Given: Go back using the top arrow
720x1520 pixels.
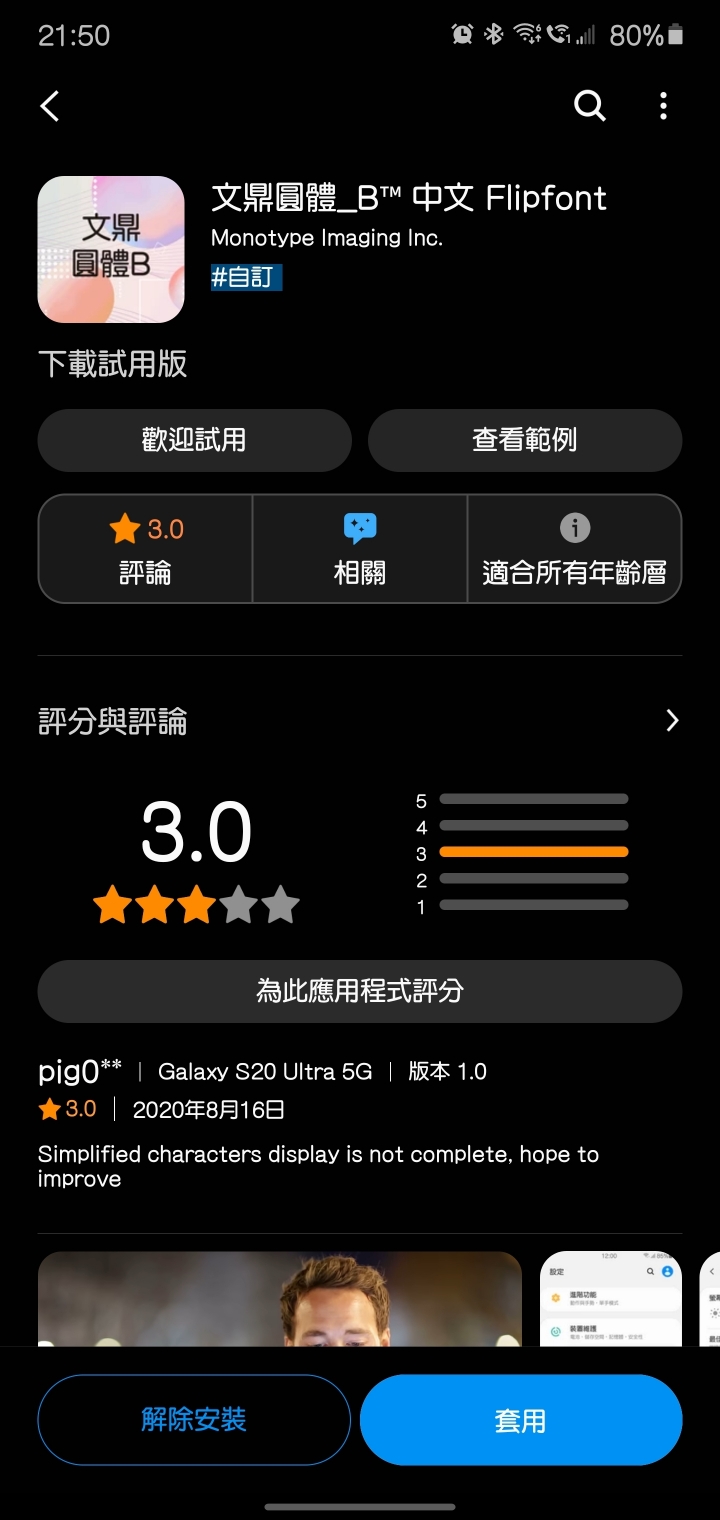Looking at the screenshot, I should coord(50,106).
